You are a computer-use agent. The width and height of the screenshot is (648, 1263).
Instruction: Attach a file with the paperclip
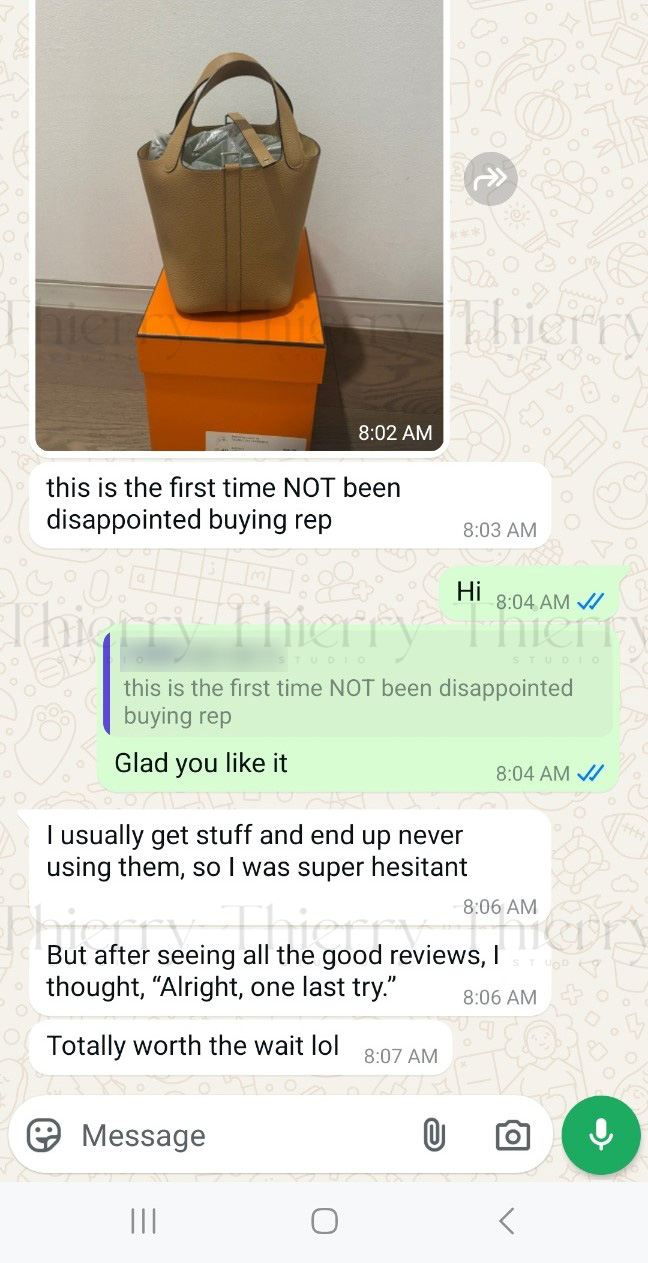click(x=434, y=1135)
